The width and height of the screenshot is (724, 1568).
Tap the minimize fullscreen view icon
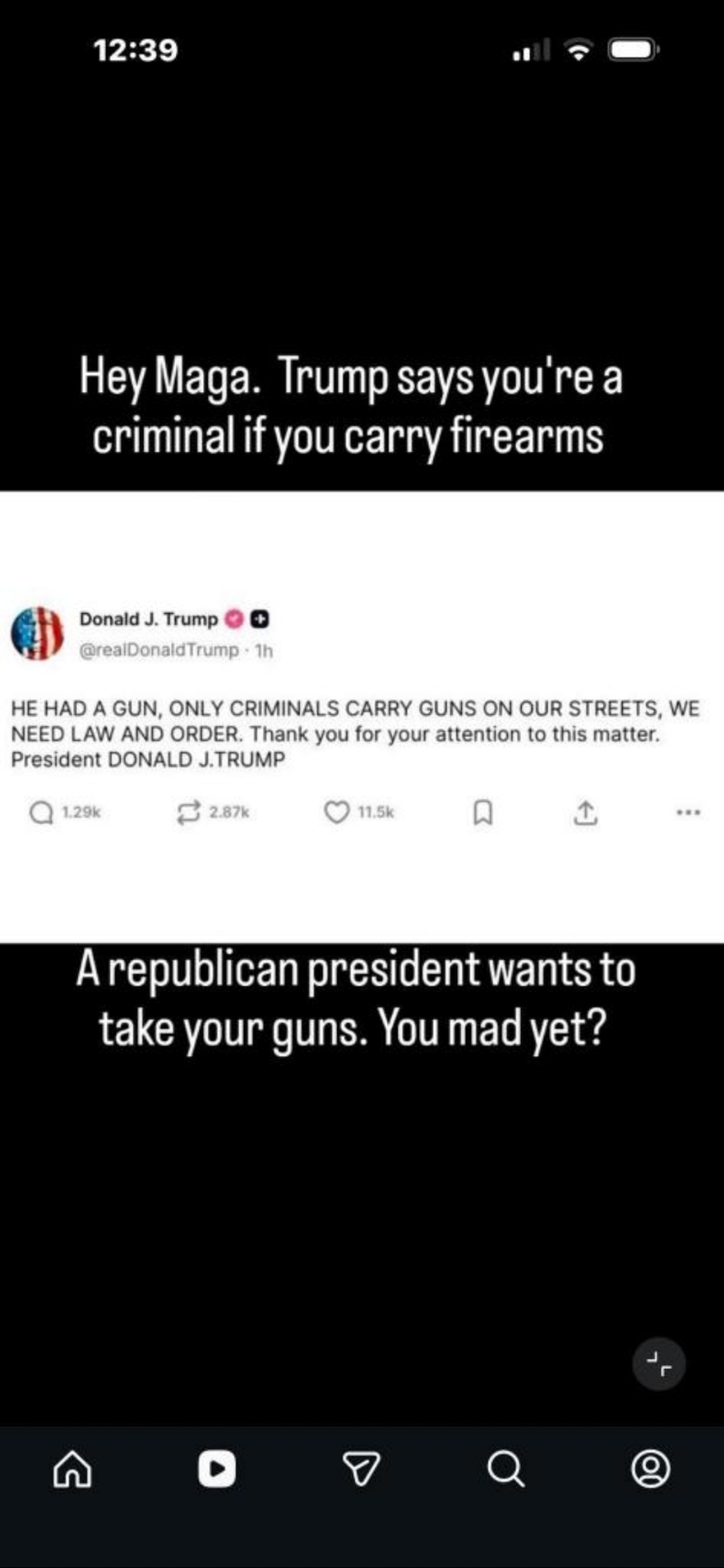pyautogui.click(x=659, y=1364)
